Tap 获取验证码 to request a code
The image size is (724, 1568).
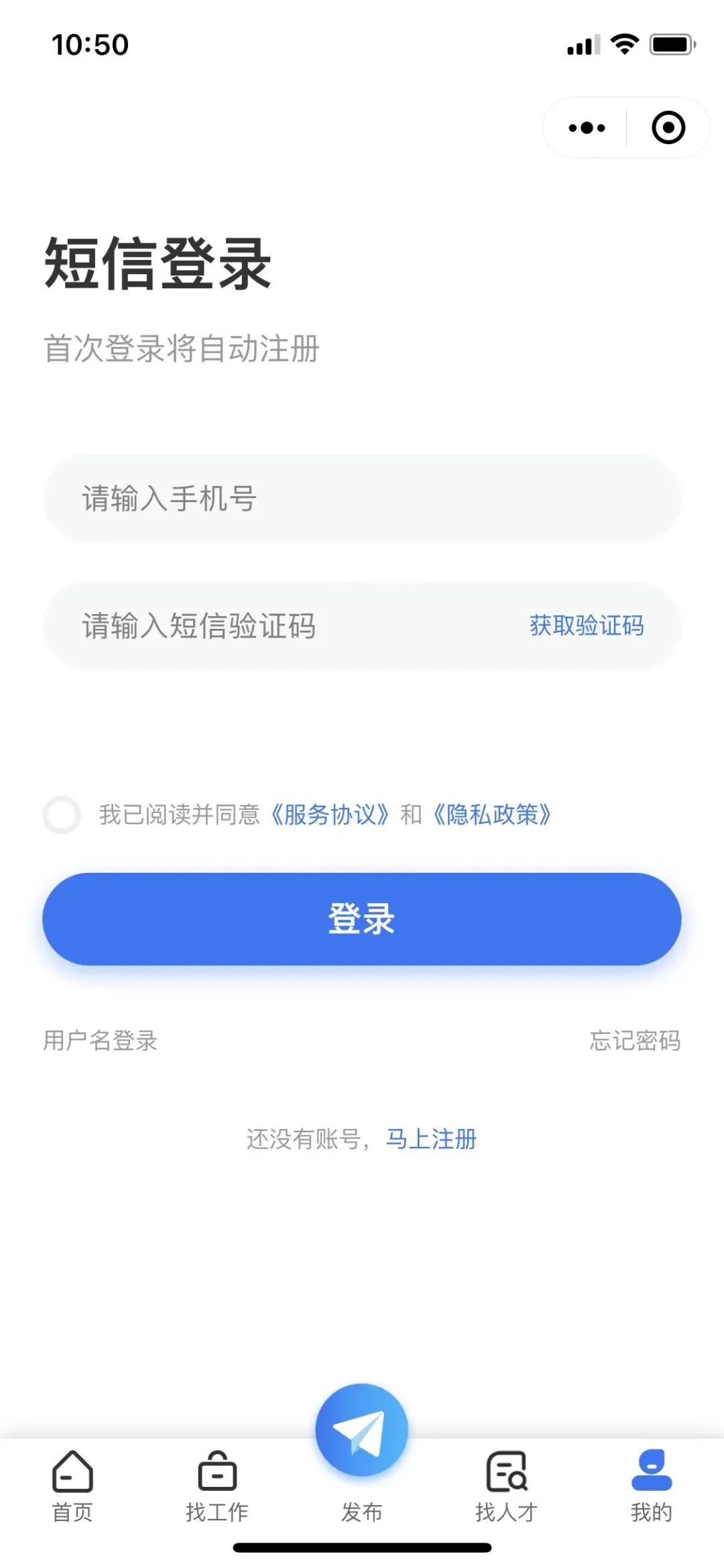(x=587, y=625)
